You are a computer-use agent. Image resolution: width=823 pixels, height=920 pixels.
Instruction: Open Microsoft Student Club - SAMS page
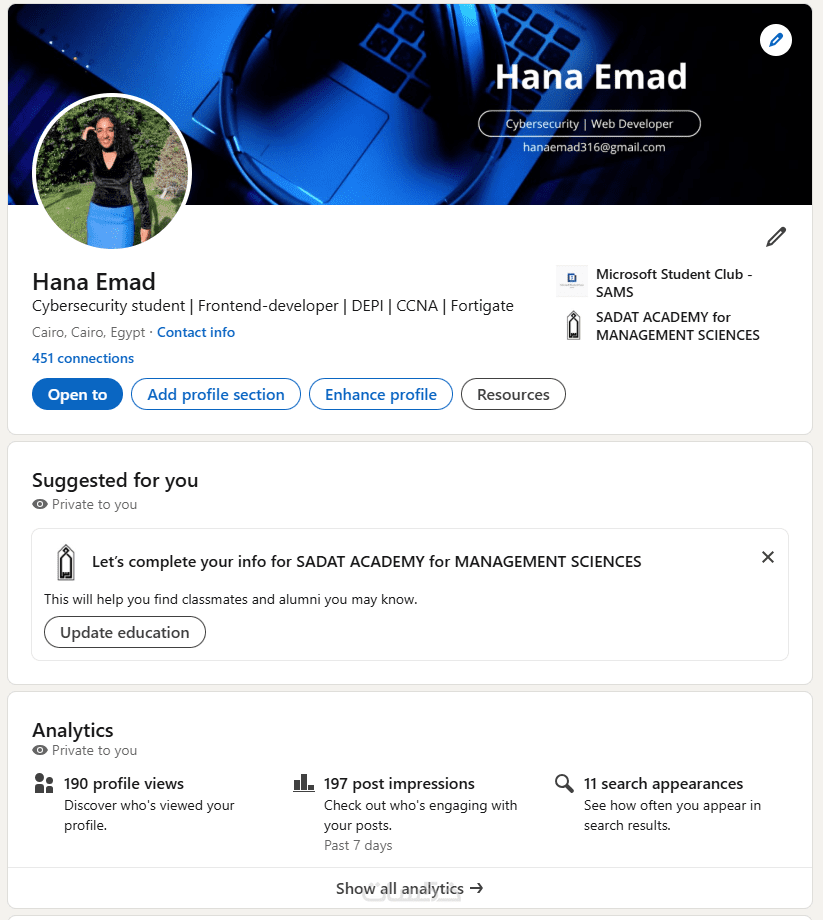click(673, 283)
